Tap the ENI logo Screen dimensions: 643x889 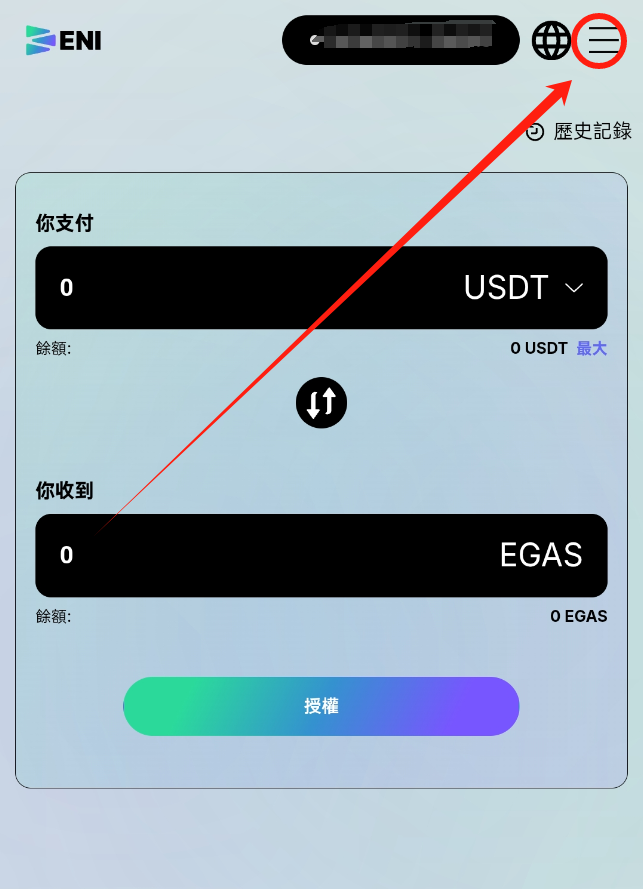coord(63,41)
